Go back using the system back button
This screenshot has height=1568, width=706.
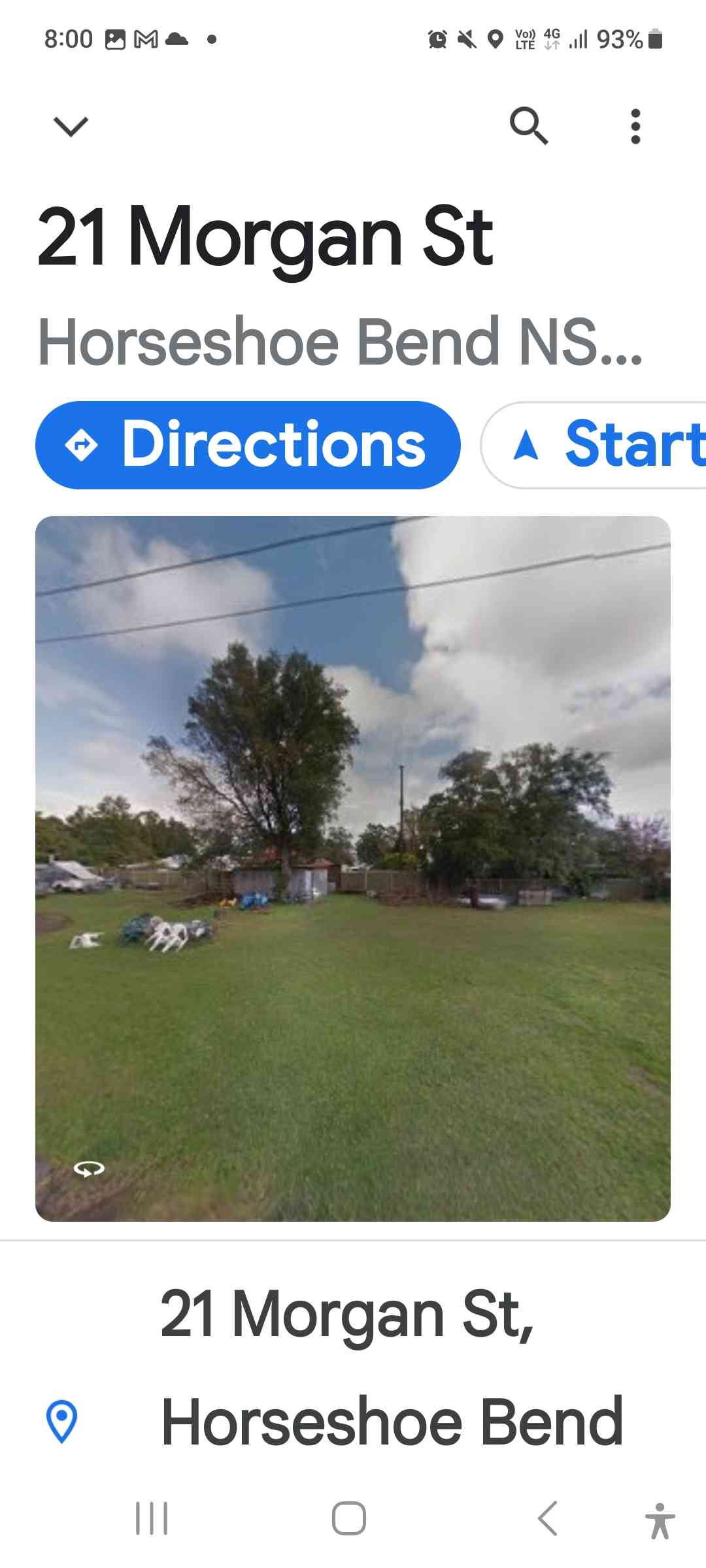click(x=548, y=1518)
